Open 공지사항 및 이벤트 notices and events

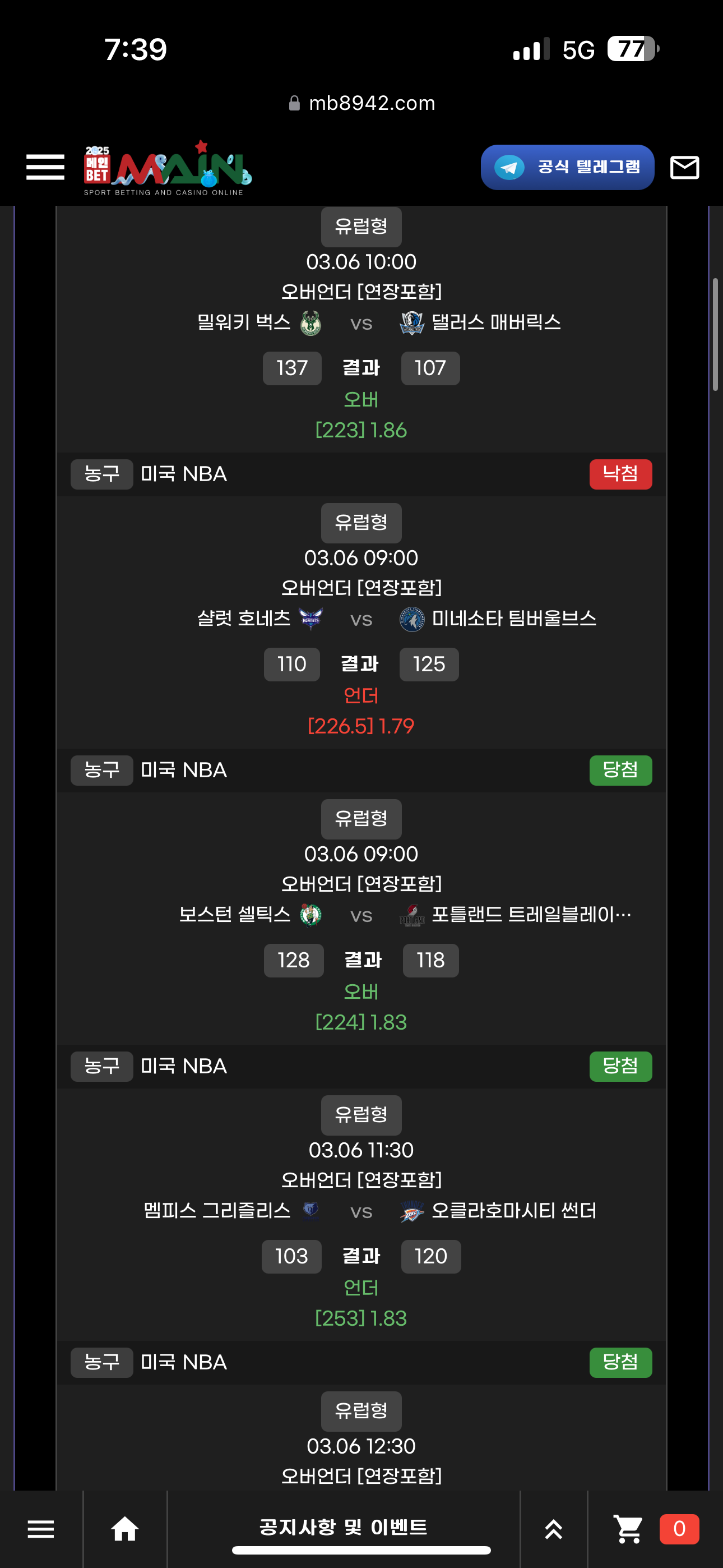[343, 1527]
